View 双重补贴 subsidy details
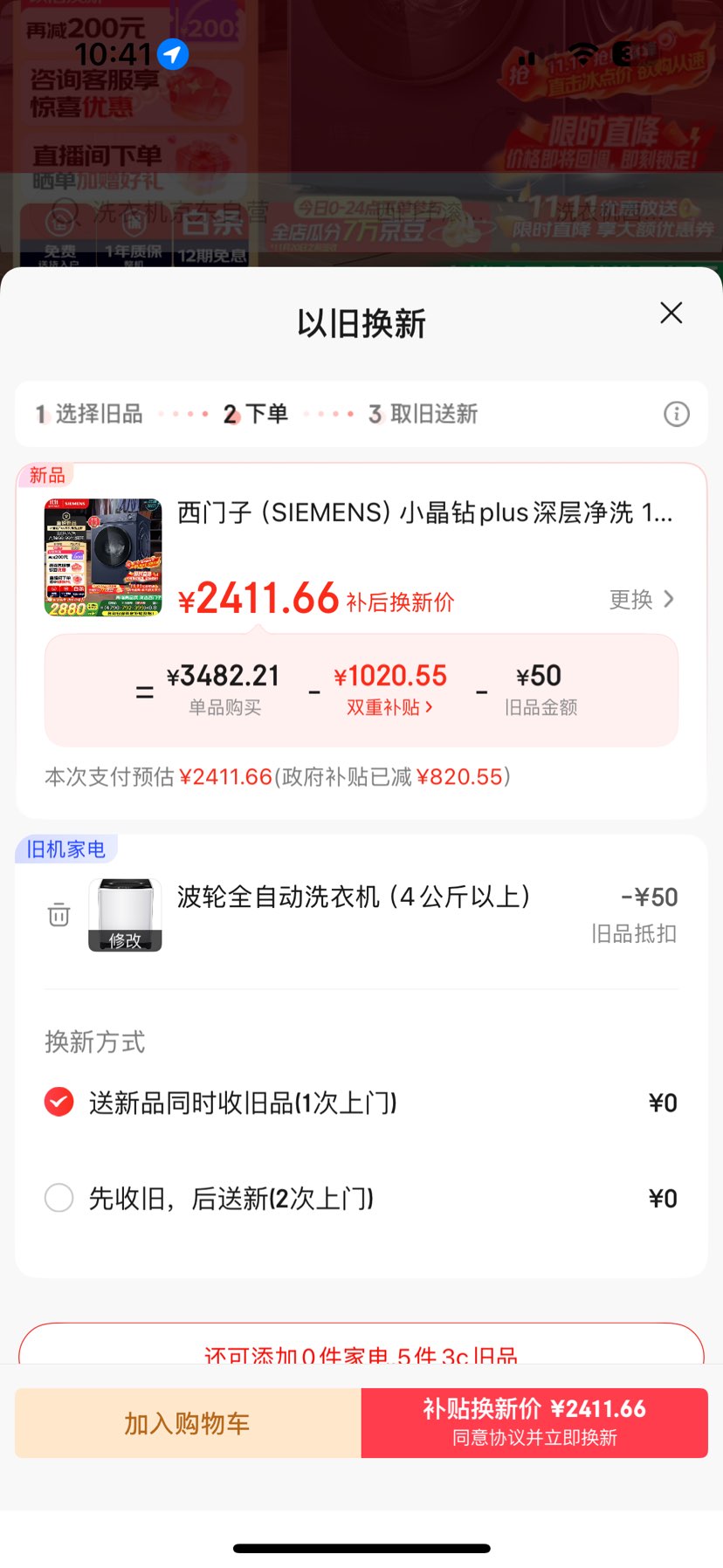Screen dimensions: 723x1568 (389, 707)
